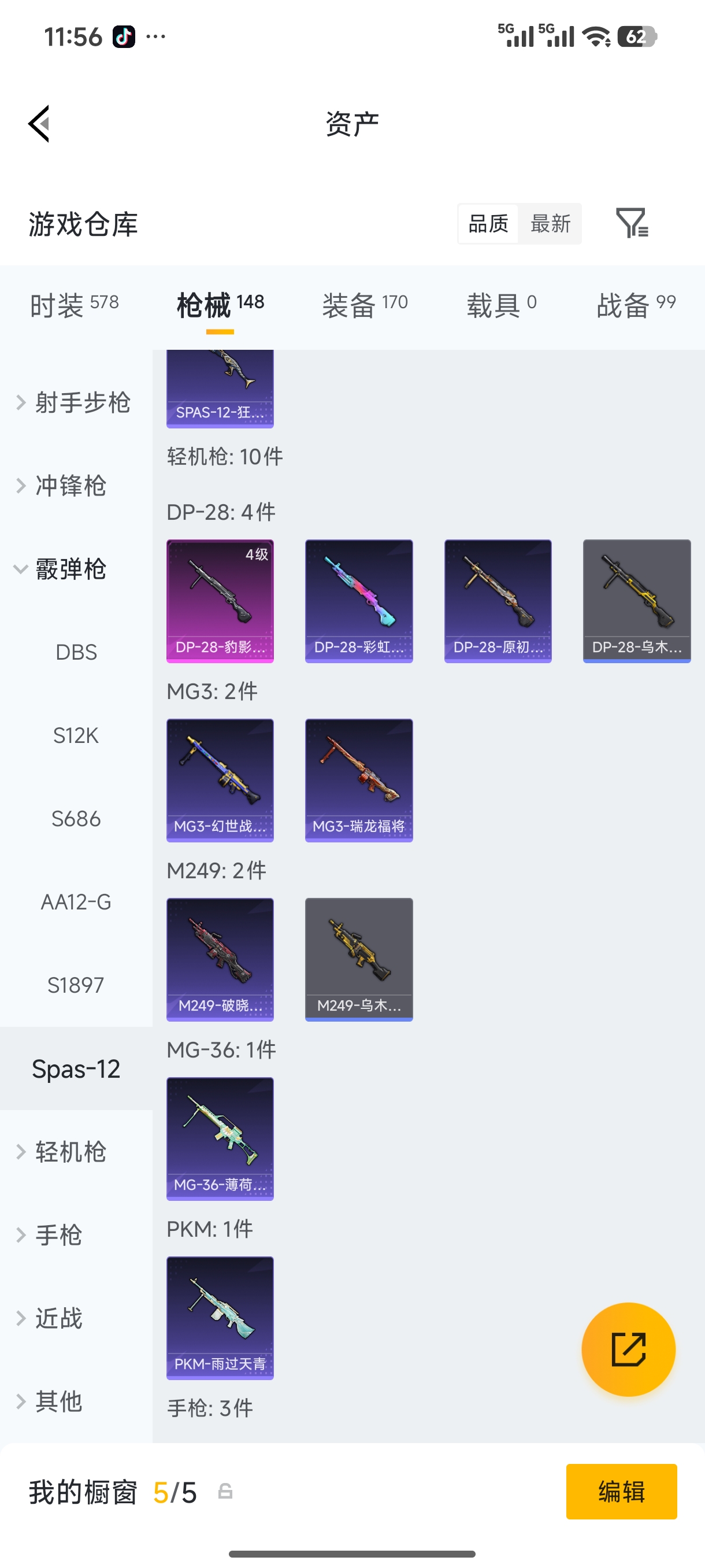The width and height of the screenshot is (705, 1568).
Task: Expand the 射手步枪 category
Action: pos(74,402)
